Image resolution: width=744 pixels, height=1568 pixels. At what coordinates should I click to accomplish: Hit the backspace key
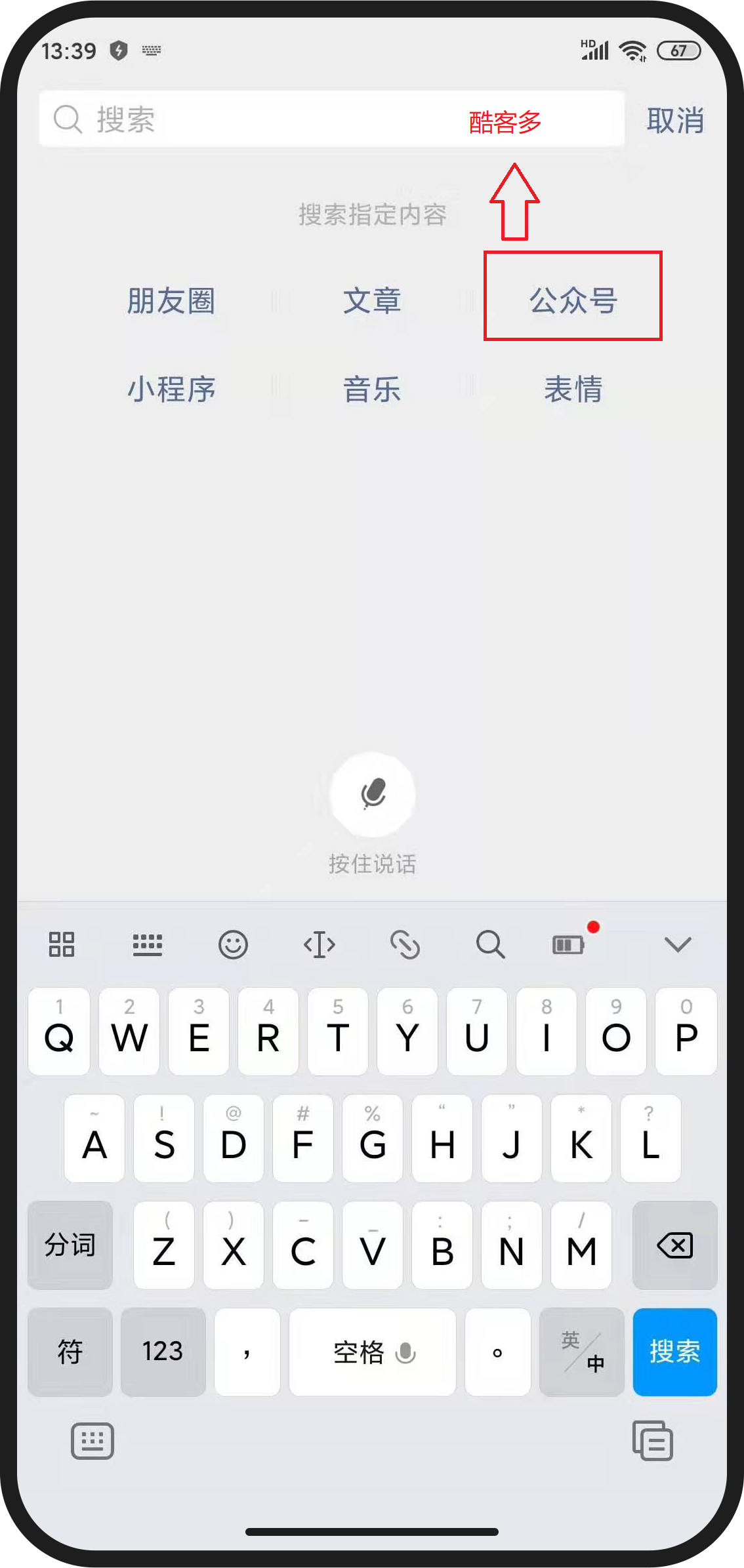(x=674, y=1245)
